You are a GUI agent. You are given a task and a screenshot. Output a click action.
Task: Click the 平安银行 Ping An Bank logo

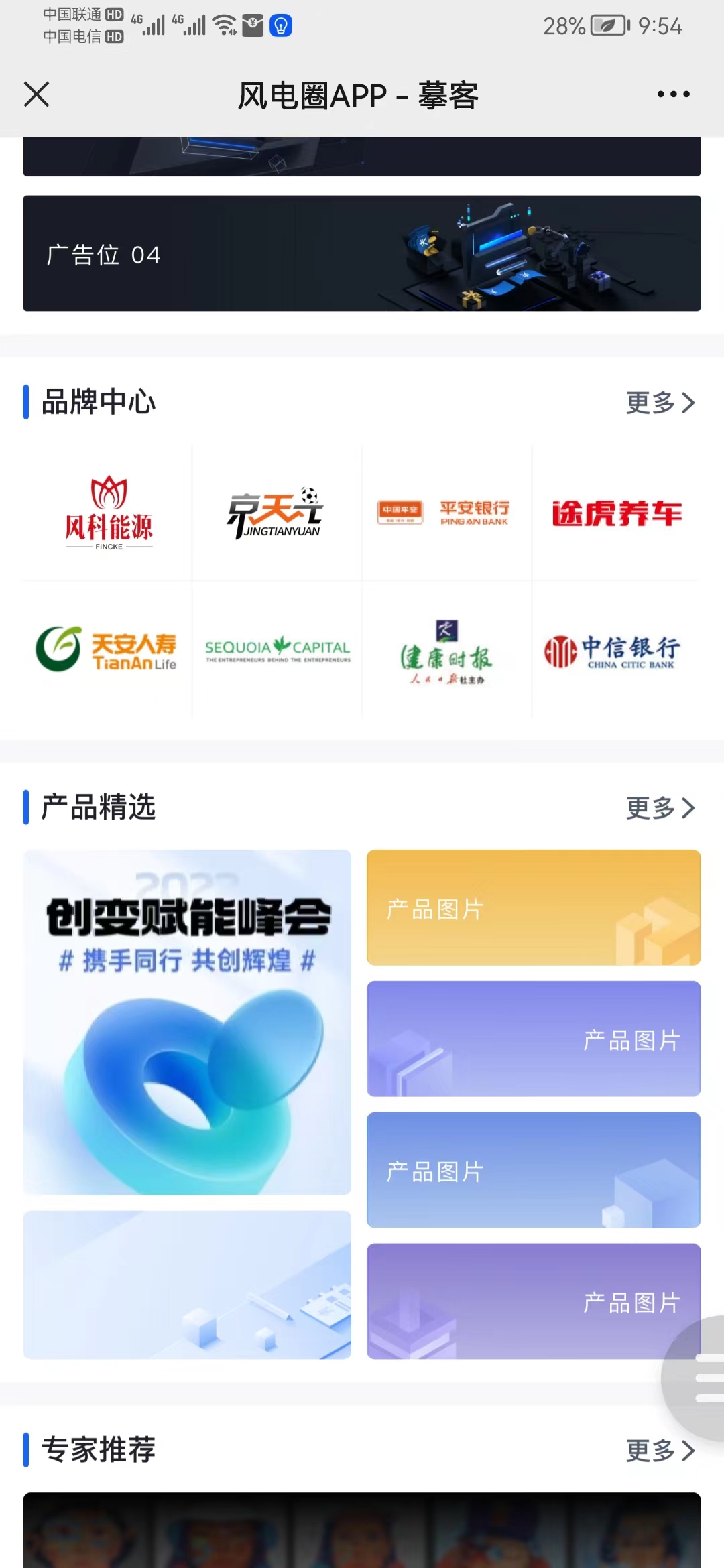446,513
